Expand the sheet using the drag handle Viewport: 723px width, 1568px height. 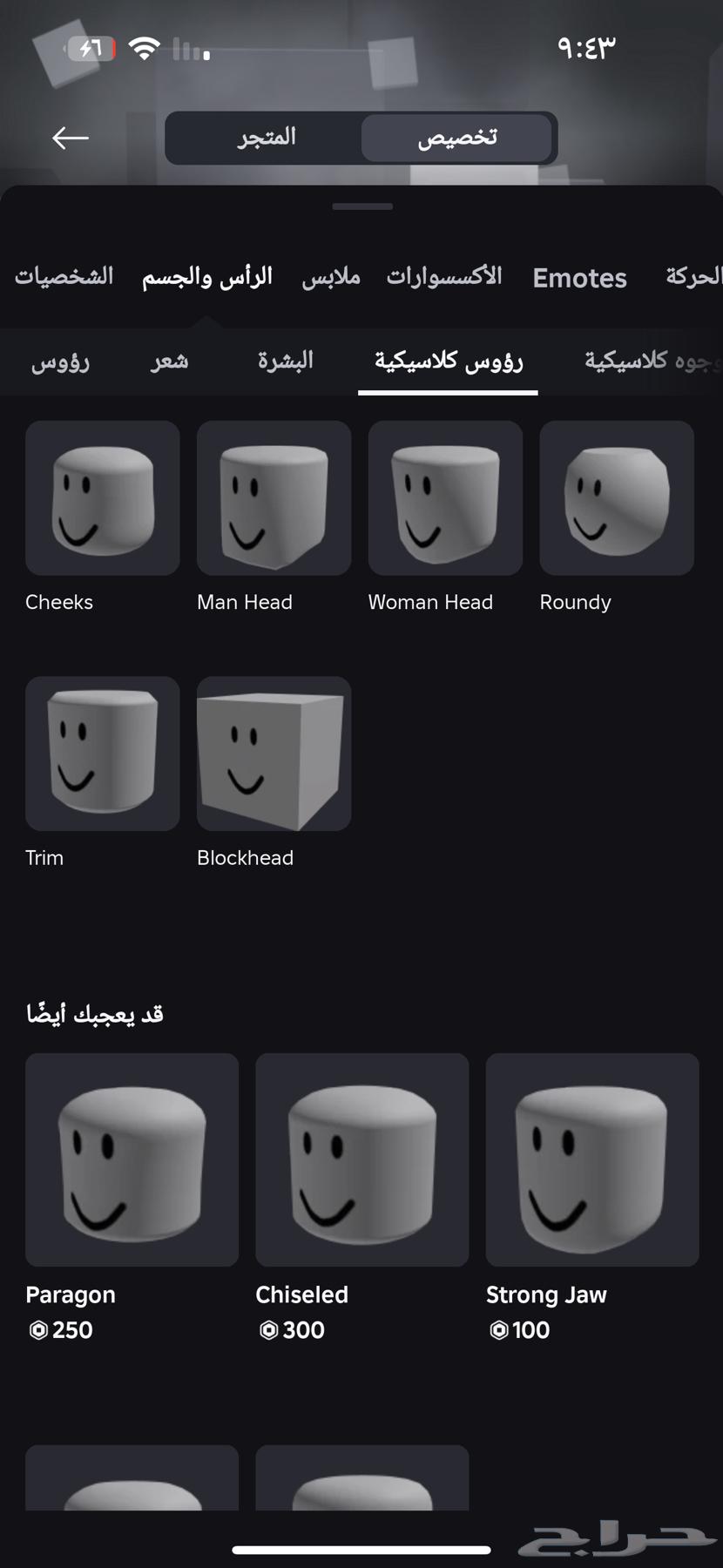pos(361,206)
